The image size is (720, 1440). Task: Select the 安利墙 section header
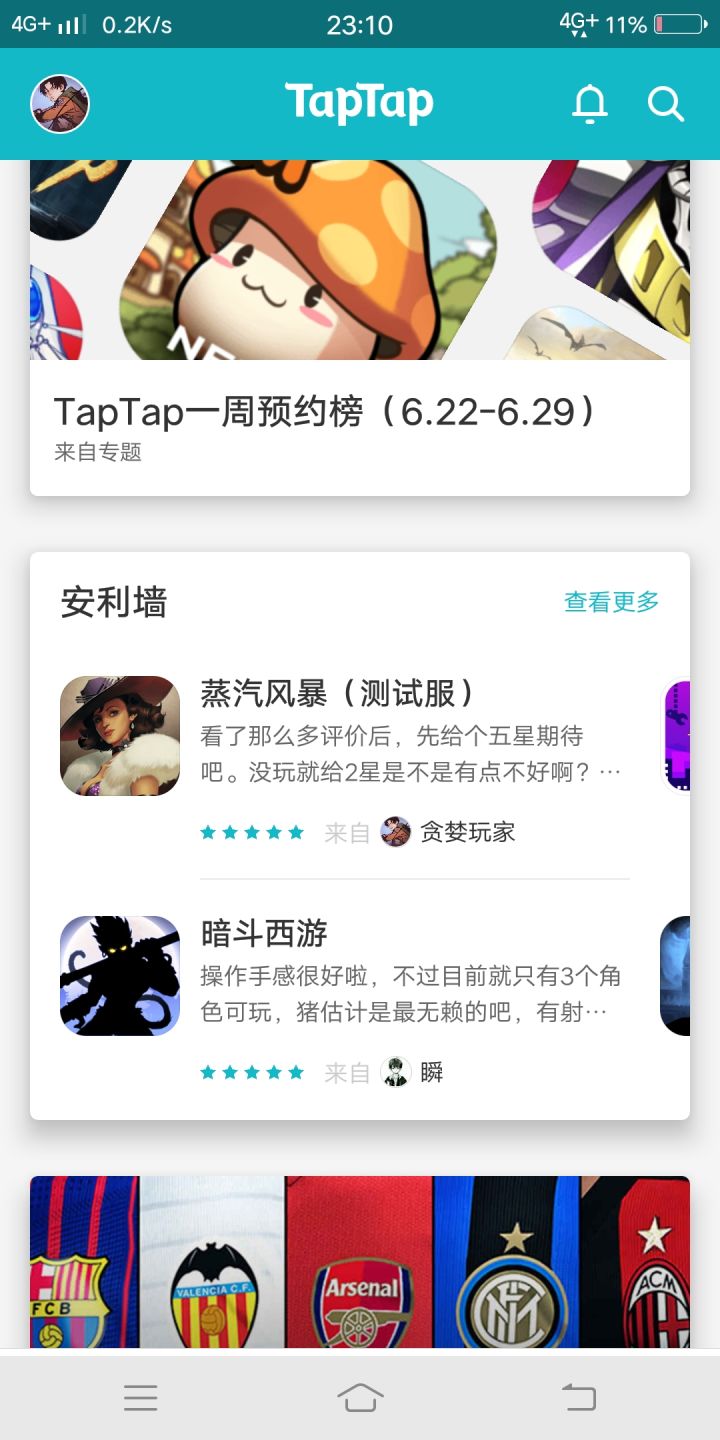pyautogui.click(x=112, y=601)
